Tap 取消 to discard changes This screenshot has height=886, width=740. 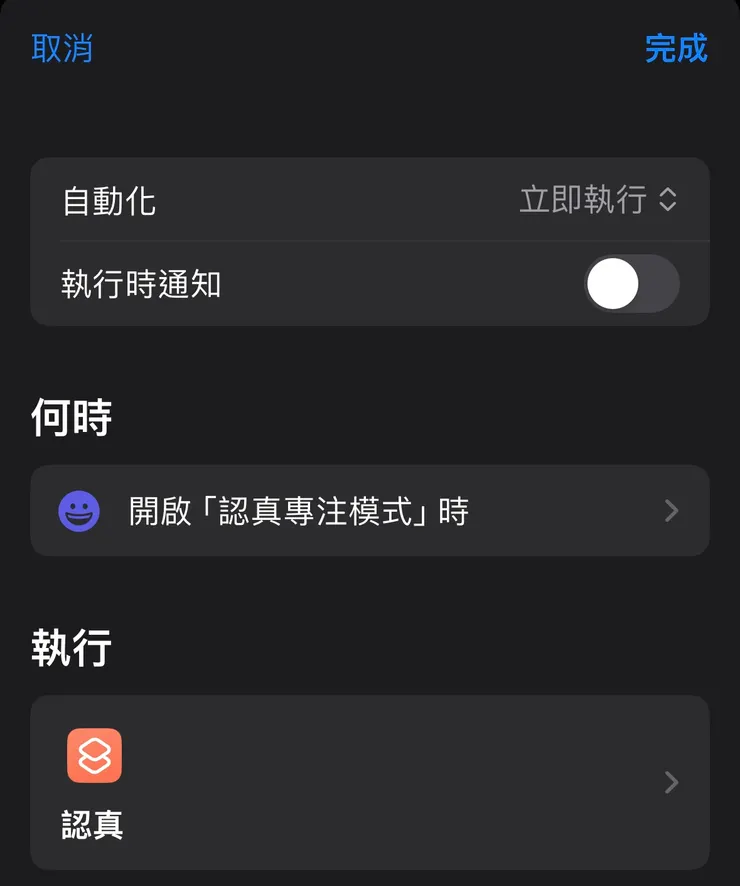(x=62, y=48)
